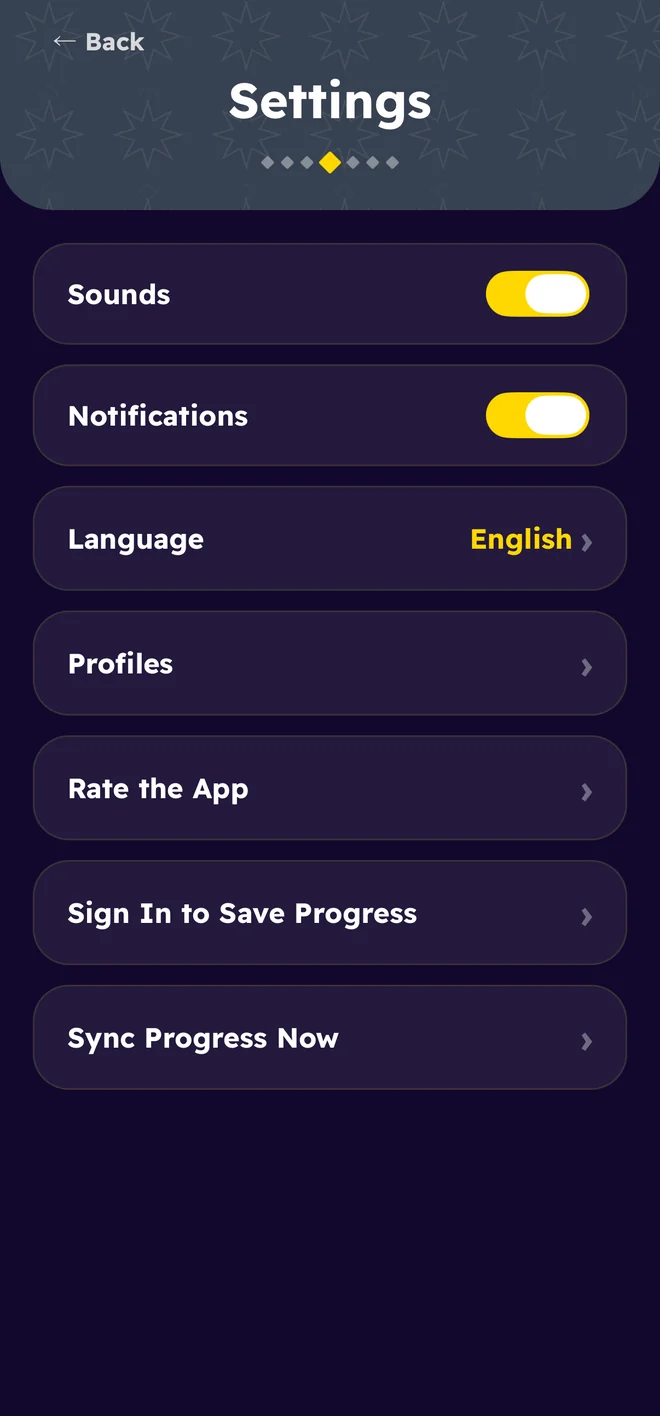Go back using the Back arrow
The height and width of the screenshot is (1416, 660).
pos(98,42)
